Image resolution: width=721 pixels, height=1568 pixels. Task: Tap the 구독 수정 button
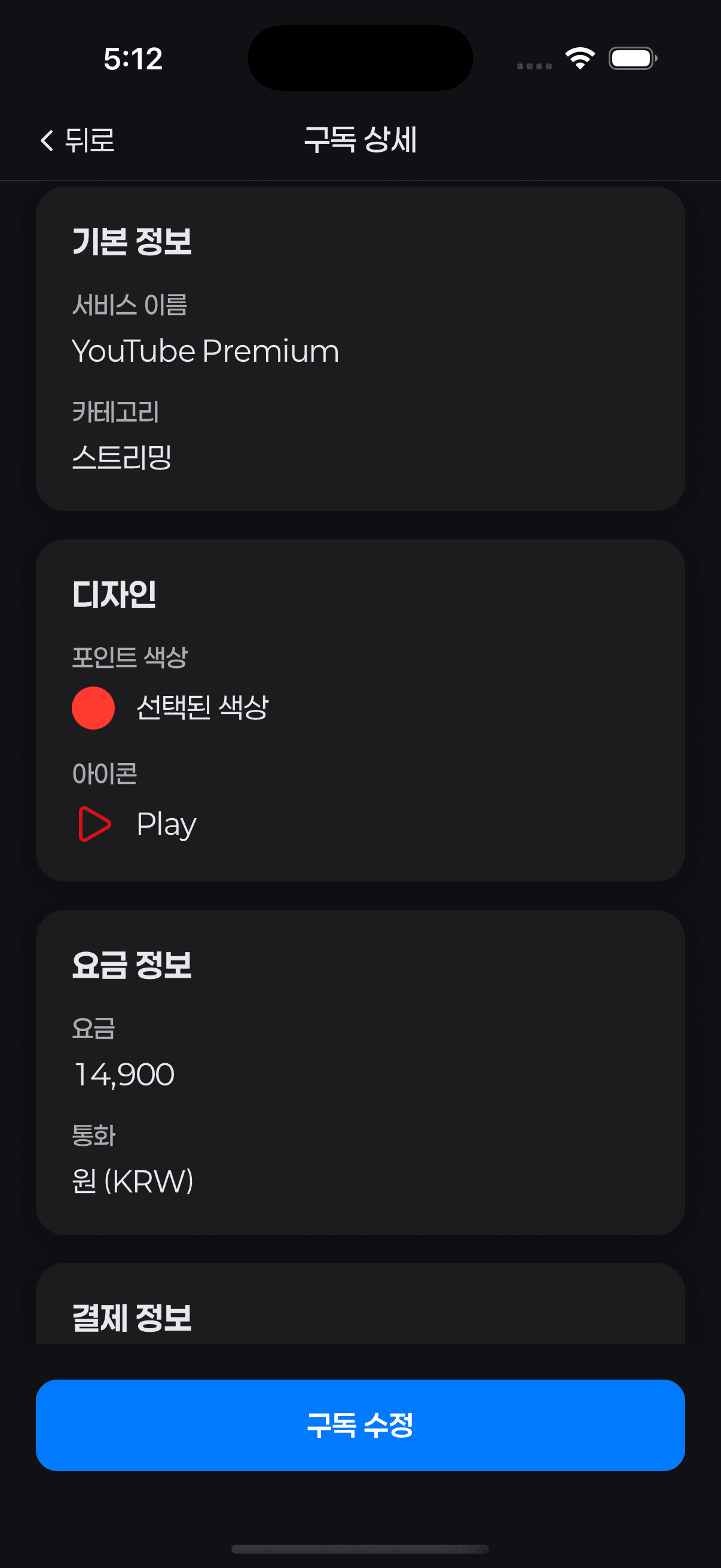360,1424
